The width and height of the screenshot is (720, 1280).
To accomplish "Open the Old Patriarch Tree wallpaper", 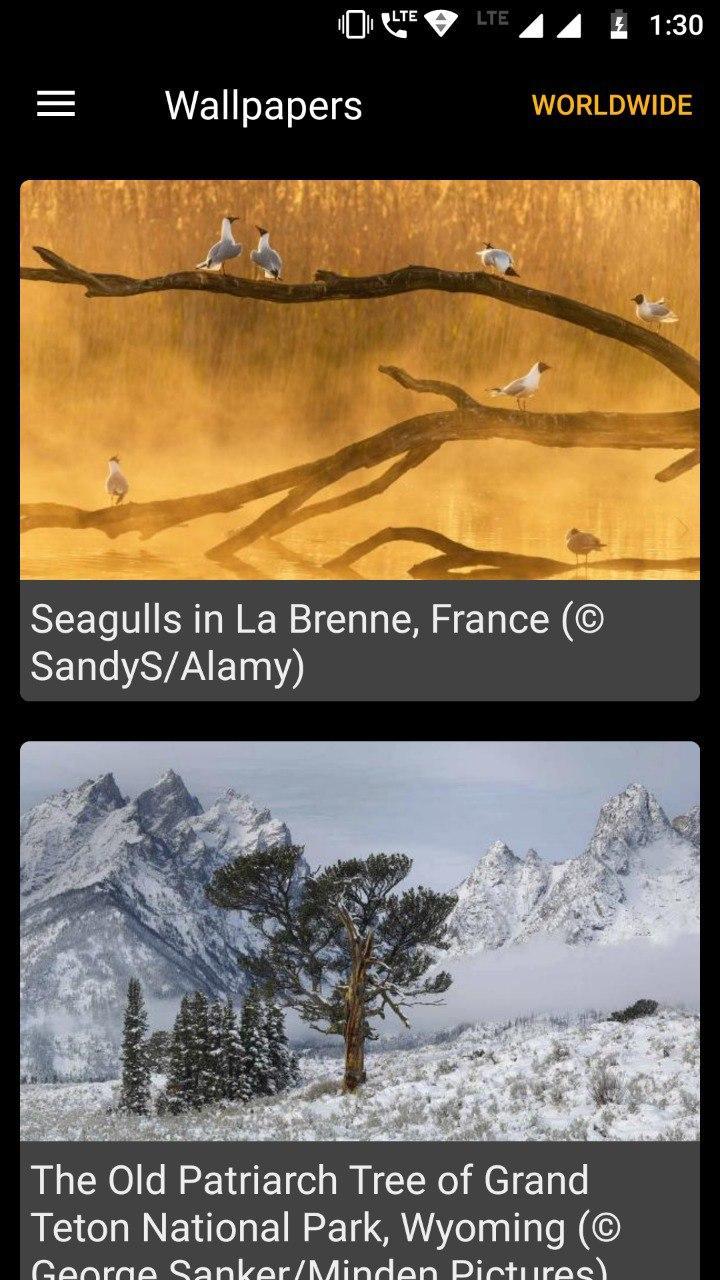I will (360, 940).
